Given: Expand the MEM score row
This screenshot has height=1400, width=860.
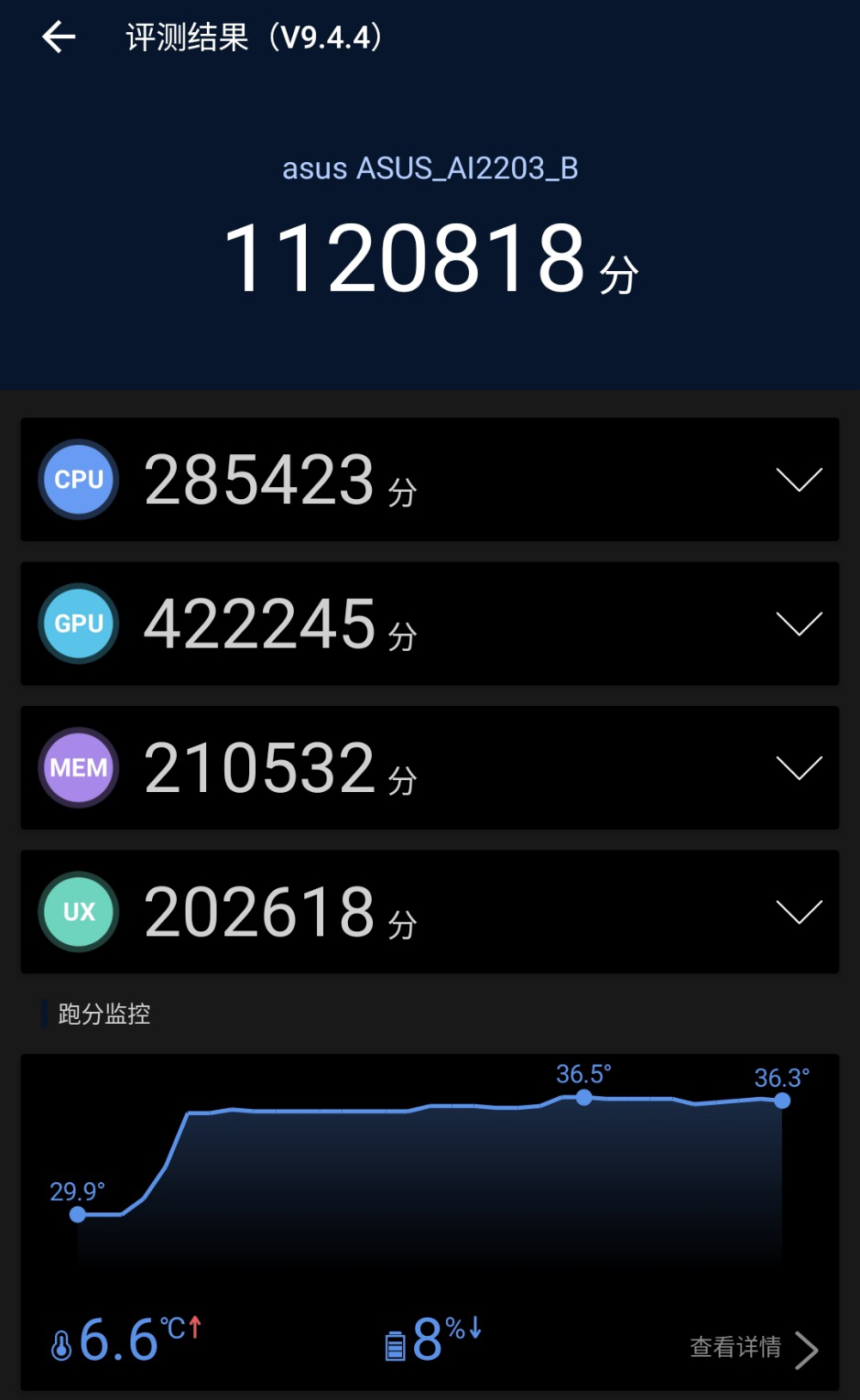Looking at the screenshot, I should (x=799, y=768).
